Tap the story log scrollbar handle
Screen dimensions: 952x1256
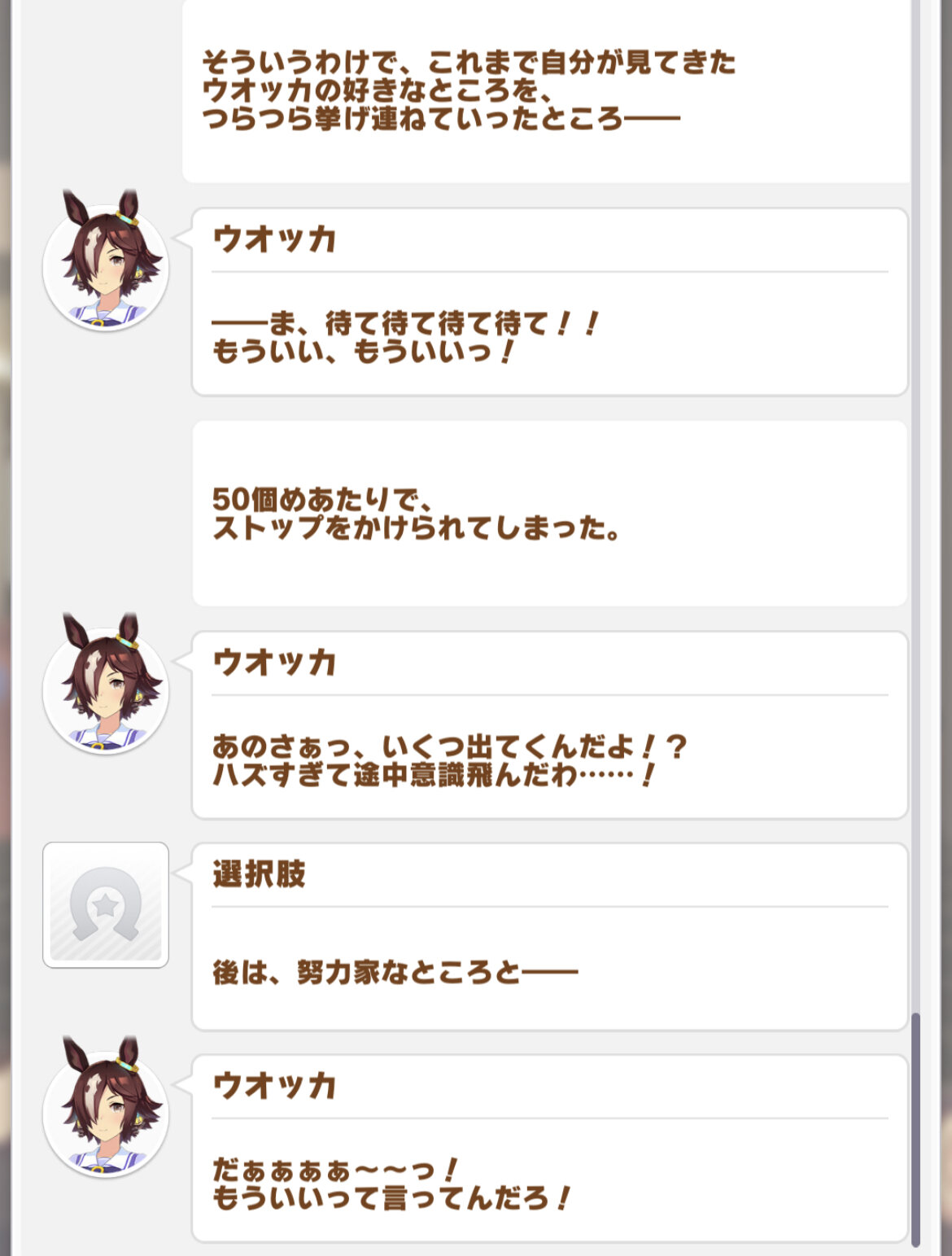point(916,1129)
